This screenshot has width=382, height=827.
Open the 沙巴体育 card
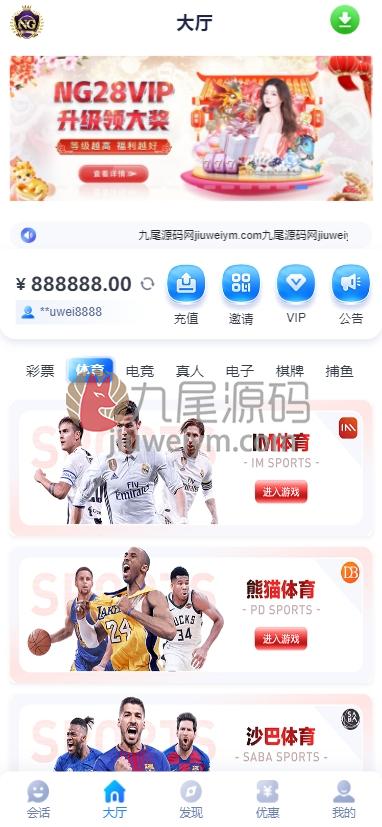point(191,734)
